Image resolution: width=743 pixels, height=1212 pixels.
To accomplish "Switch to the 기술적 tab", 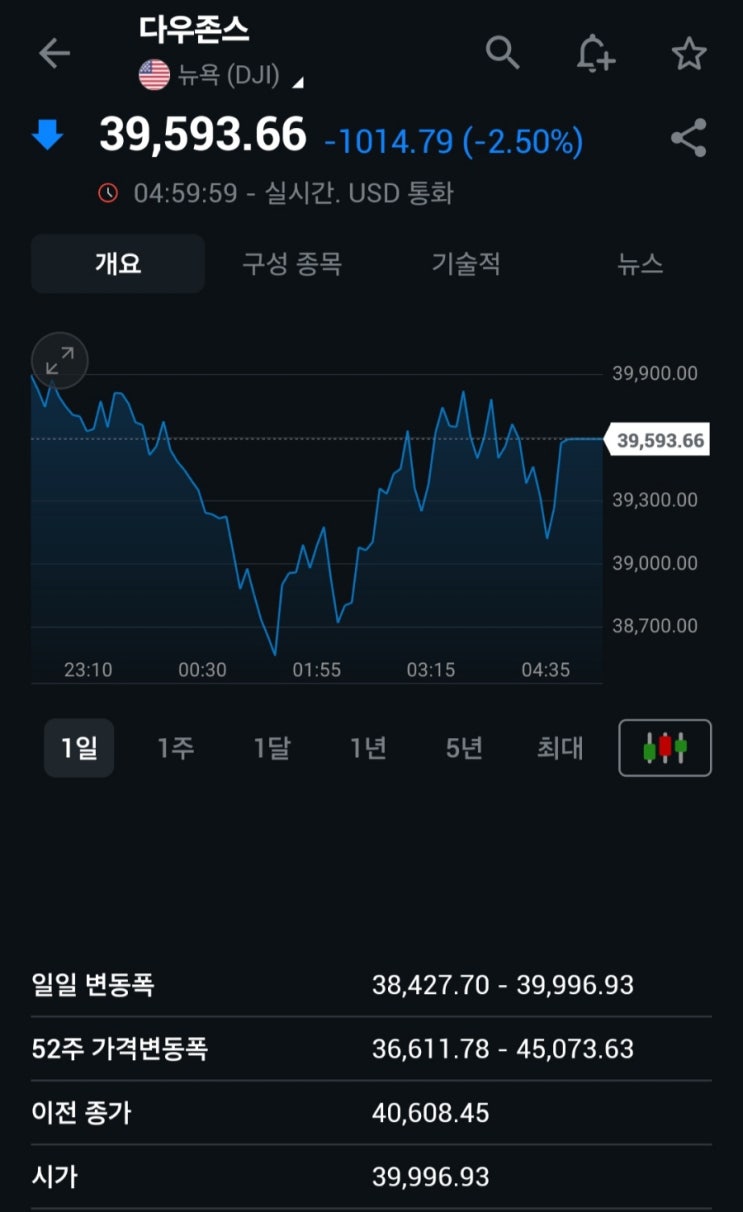I will (x=466, y=264).
